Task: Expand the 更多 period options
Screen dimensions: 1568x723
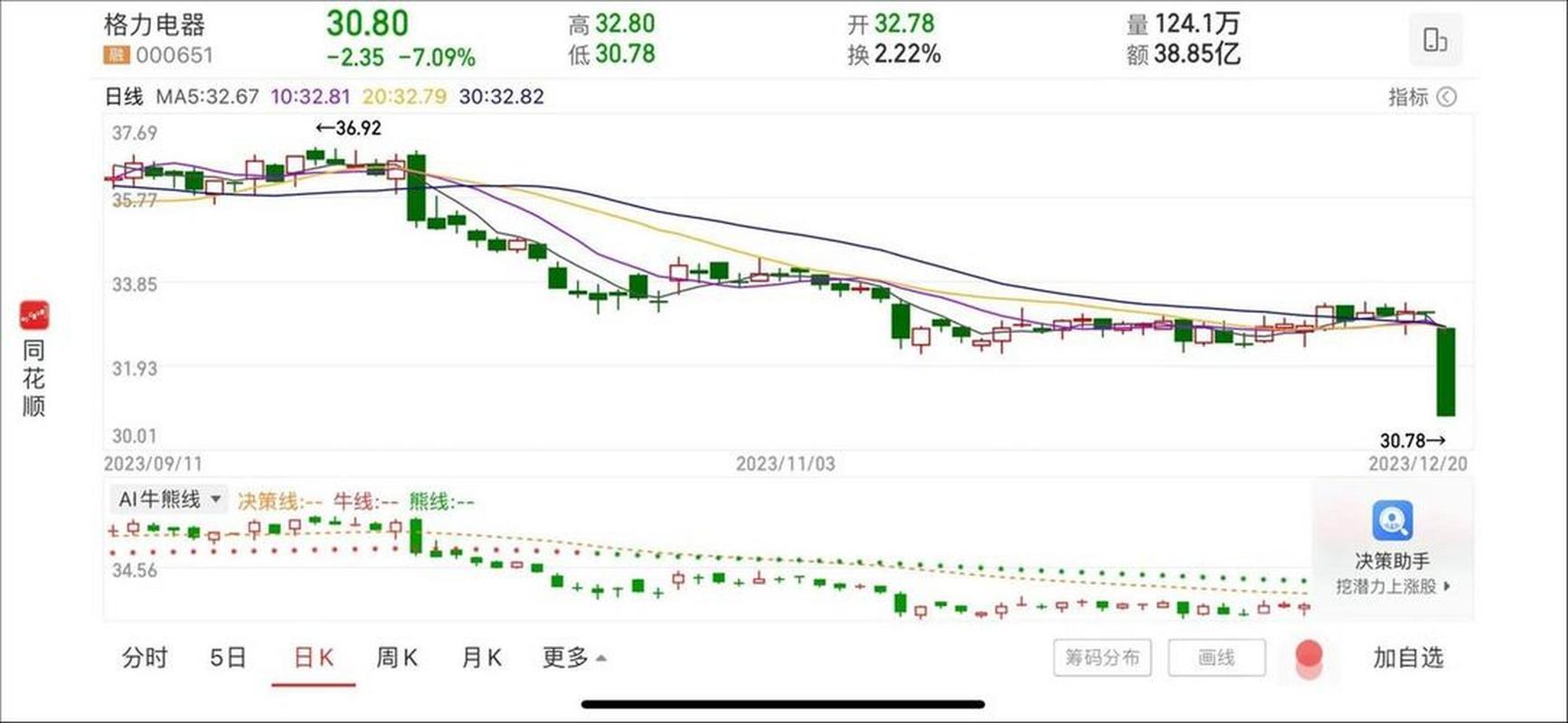Action: 573,657
